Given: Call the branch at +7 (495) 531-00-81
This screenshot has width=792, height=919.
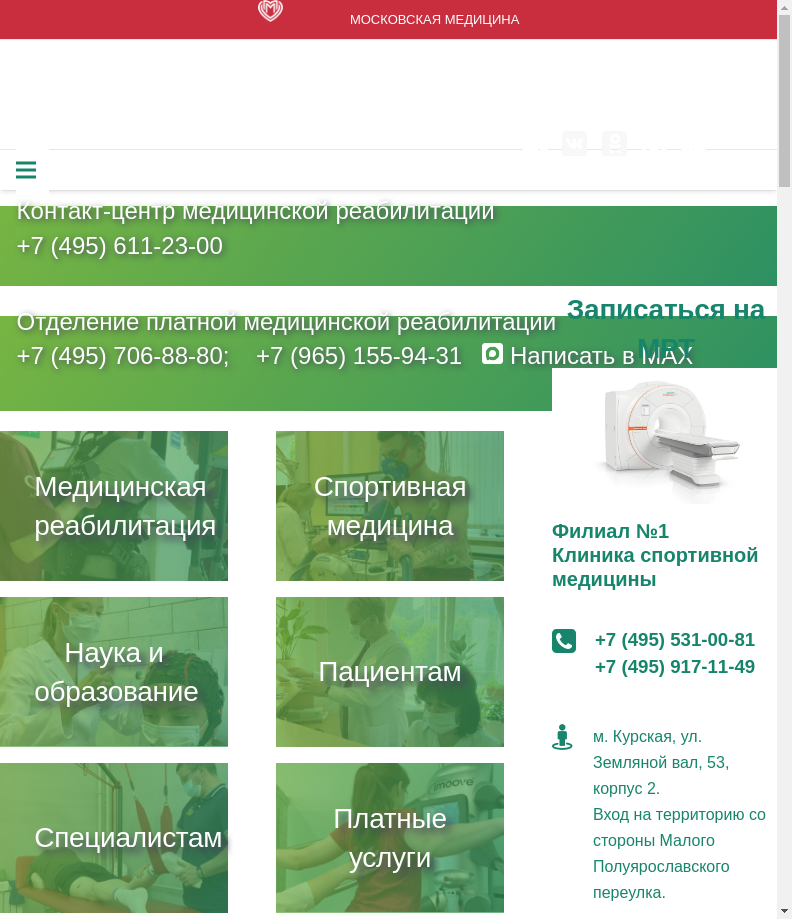Looking at the screenshot, I should coord(675,640).
